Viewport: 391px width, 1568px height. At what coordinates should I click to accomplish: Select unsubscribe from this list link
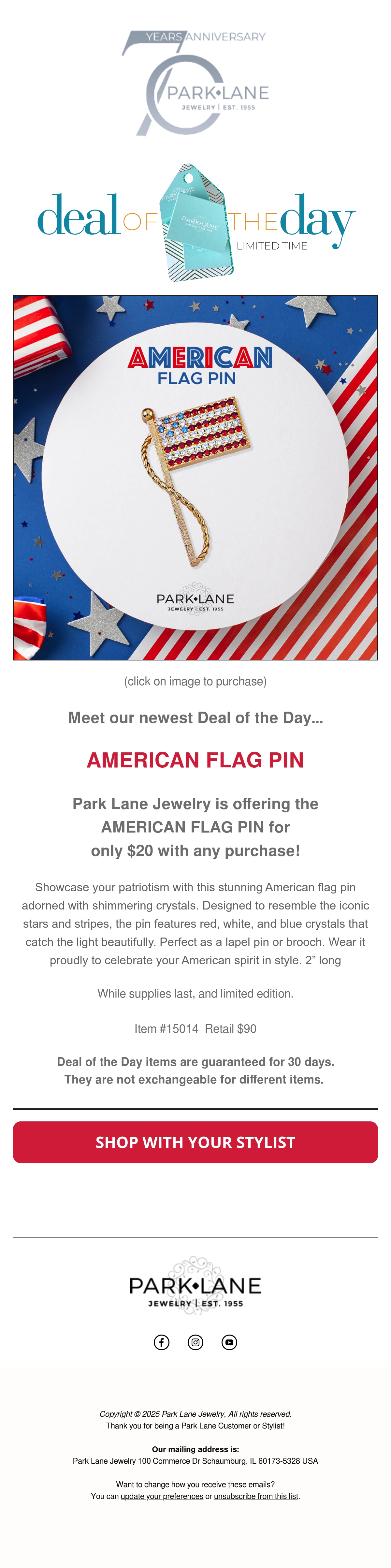click(256, 1496)
